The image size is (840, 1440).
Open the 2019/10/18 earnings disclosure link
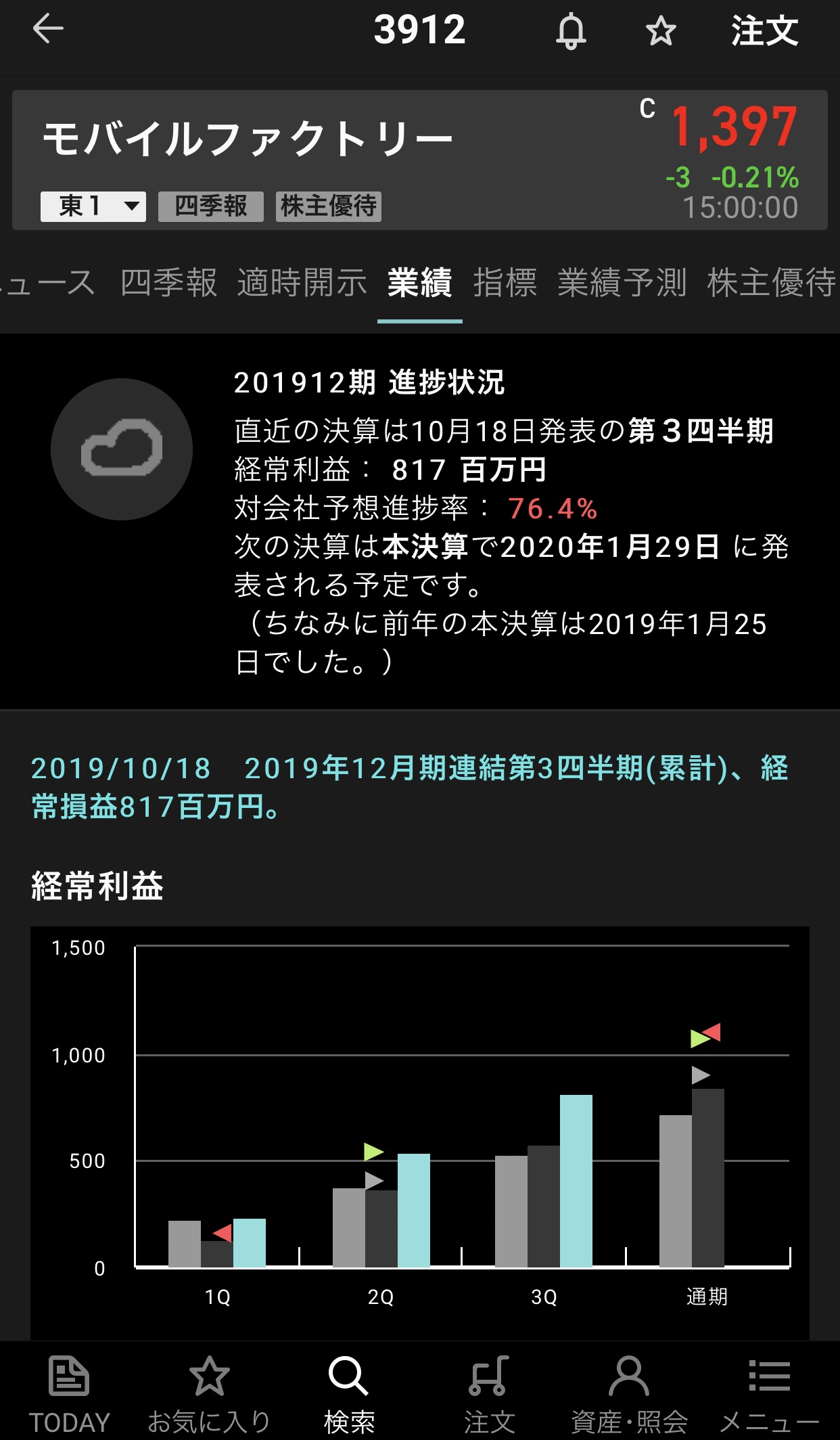pyautogui.click(x=410, y=787)
